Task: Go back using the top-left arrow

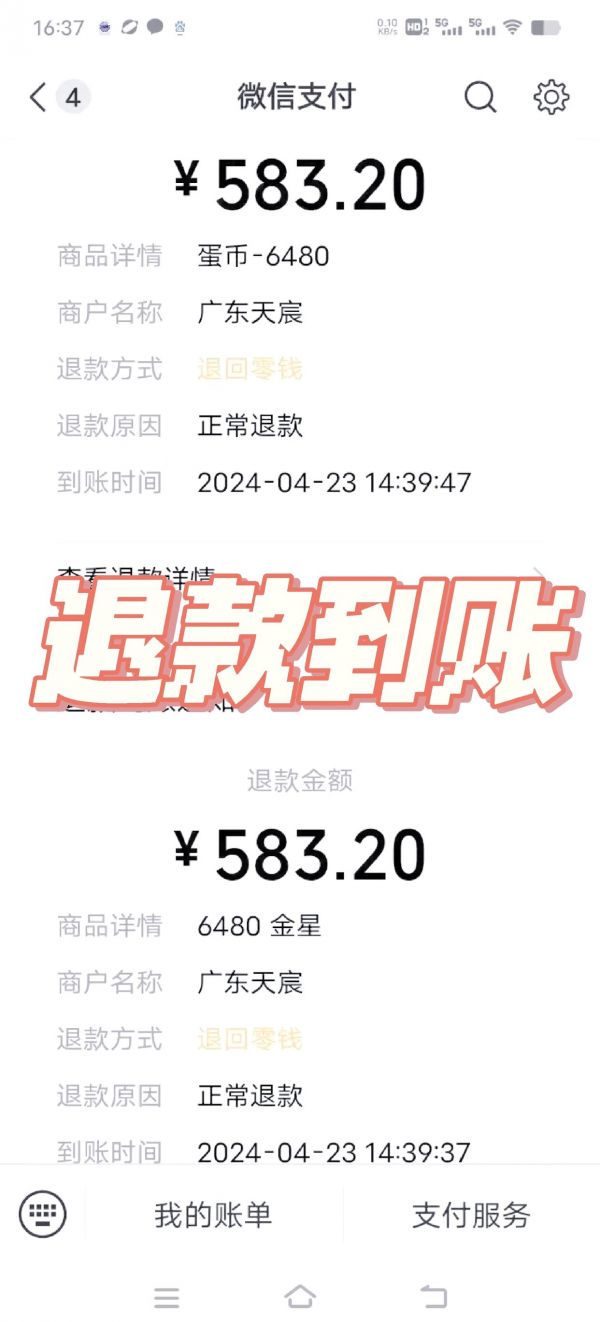Action: (x=38, y=97)
